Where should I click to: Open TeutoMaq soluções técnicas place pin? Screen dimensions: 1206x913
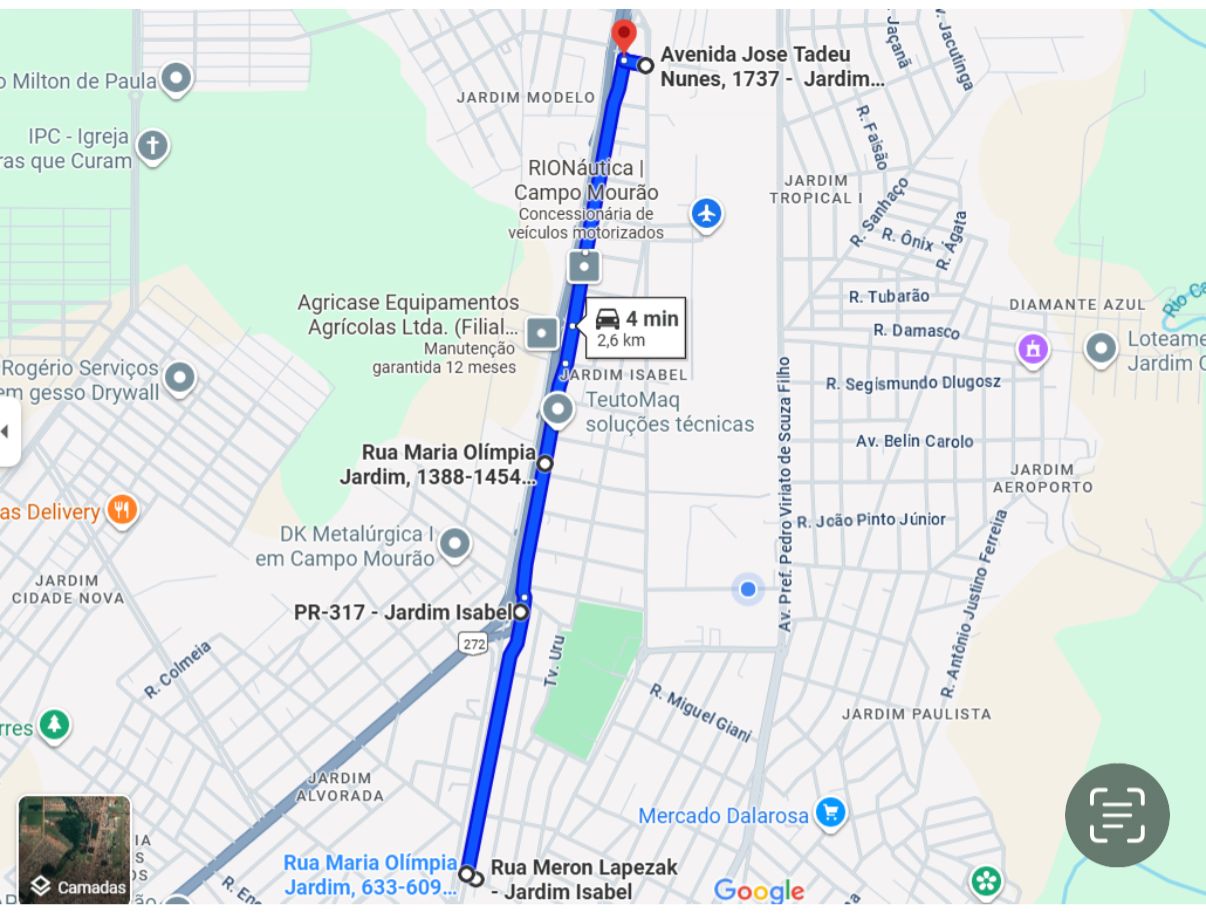[x=557, y=410]
